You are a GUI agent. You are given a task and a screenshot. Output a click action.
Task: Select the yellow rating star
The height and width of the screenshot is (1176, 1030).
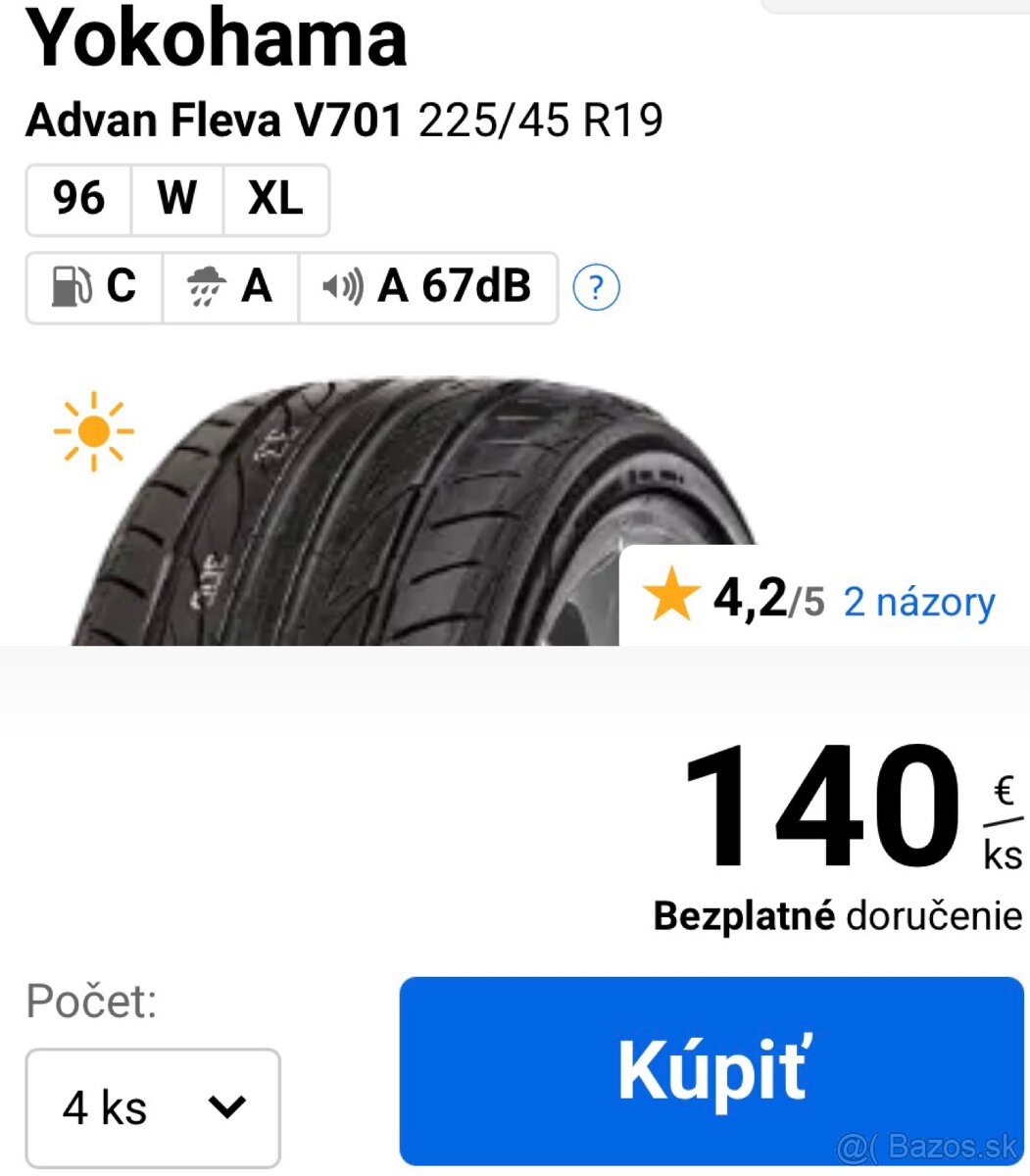672,598
